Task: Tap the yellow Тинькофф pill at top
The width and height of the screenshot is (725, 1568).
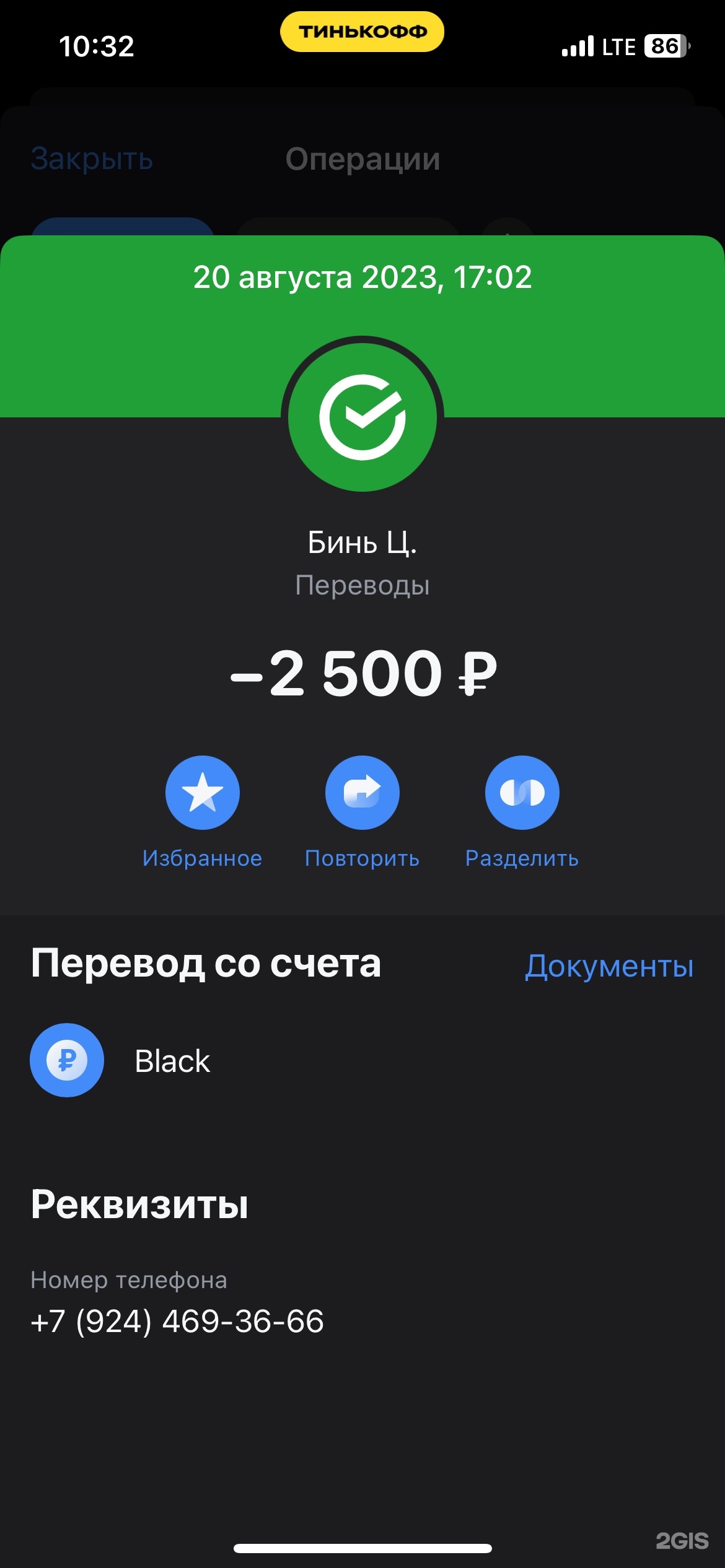Action: [362, 32]
